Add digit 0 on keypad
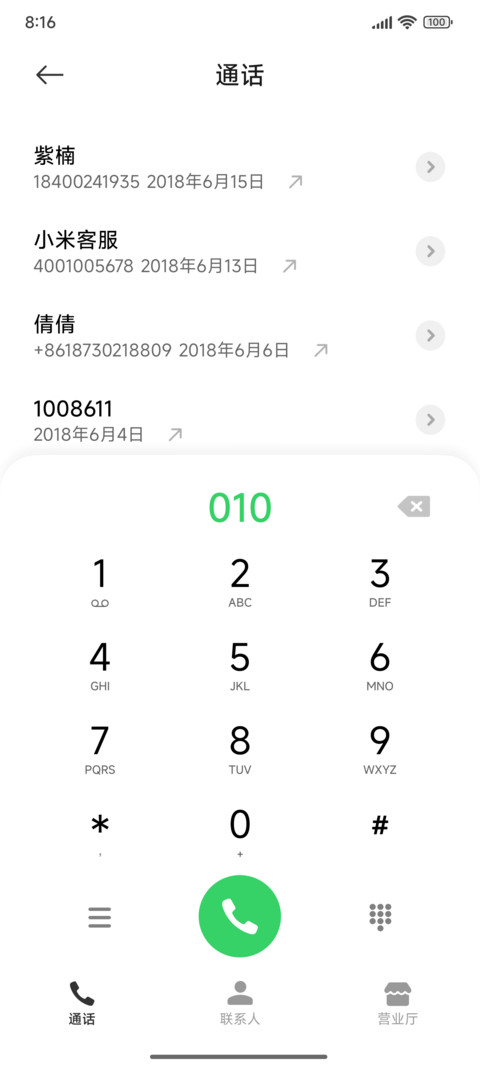This screenshot has width=480, height=1066. point(240,834)
